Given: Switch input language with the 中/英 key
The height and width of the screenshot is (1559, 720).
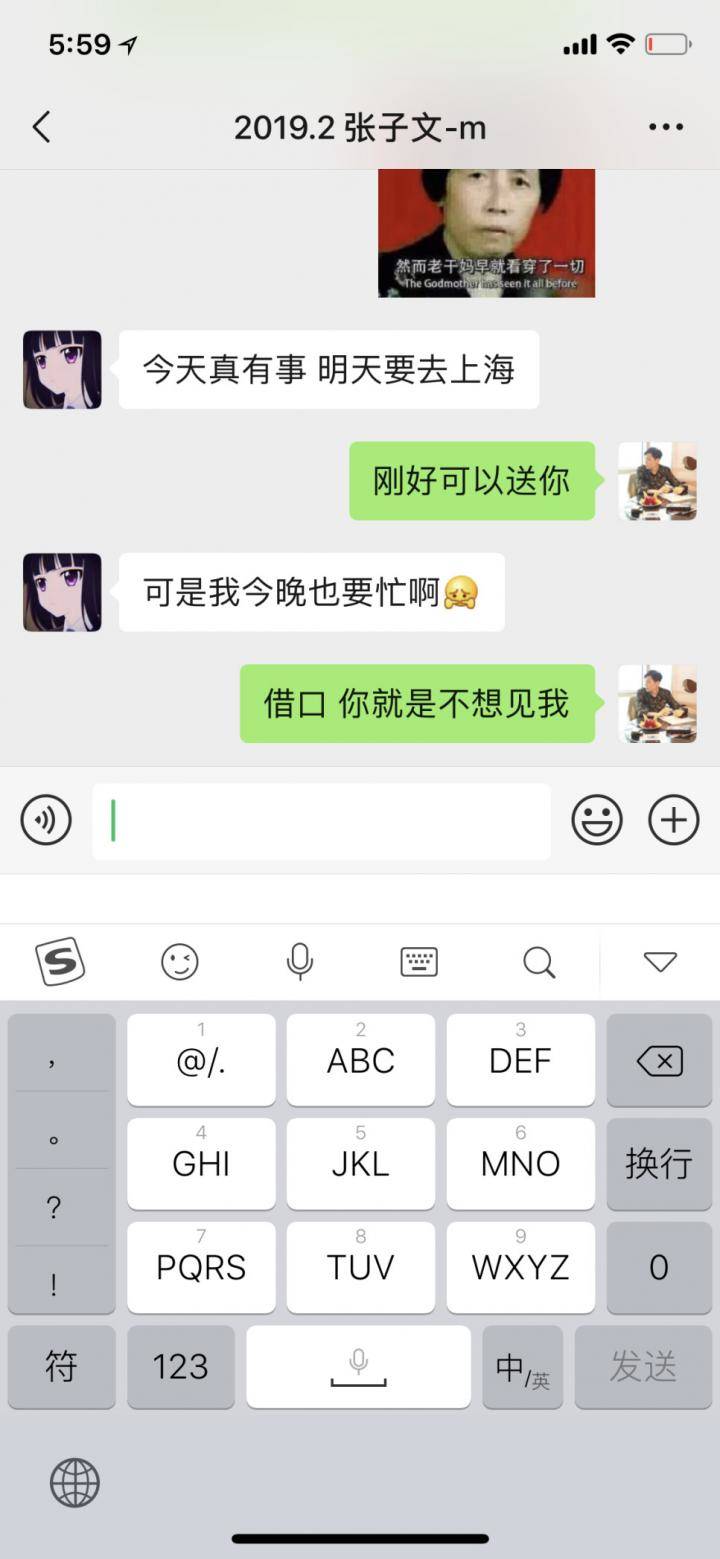Looking at the screenshot, I should [x=522, y=1366].
